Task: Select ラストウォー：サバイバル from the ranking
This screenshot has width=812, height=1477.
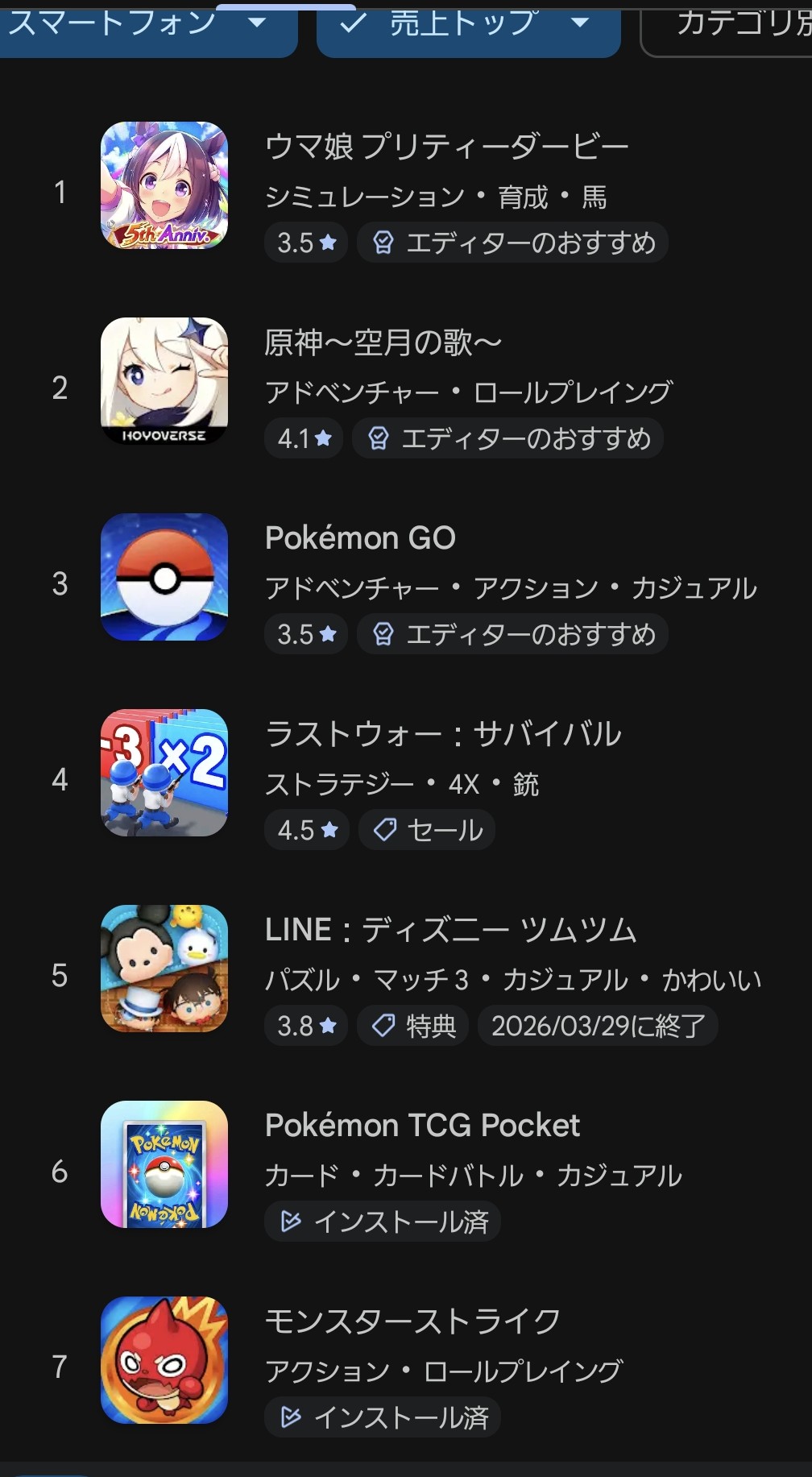Action: pos(443,734)
